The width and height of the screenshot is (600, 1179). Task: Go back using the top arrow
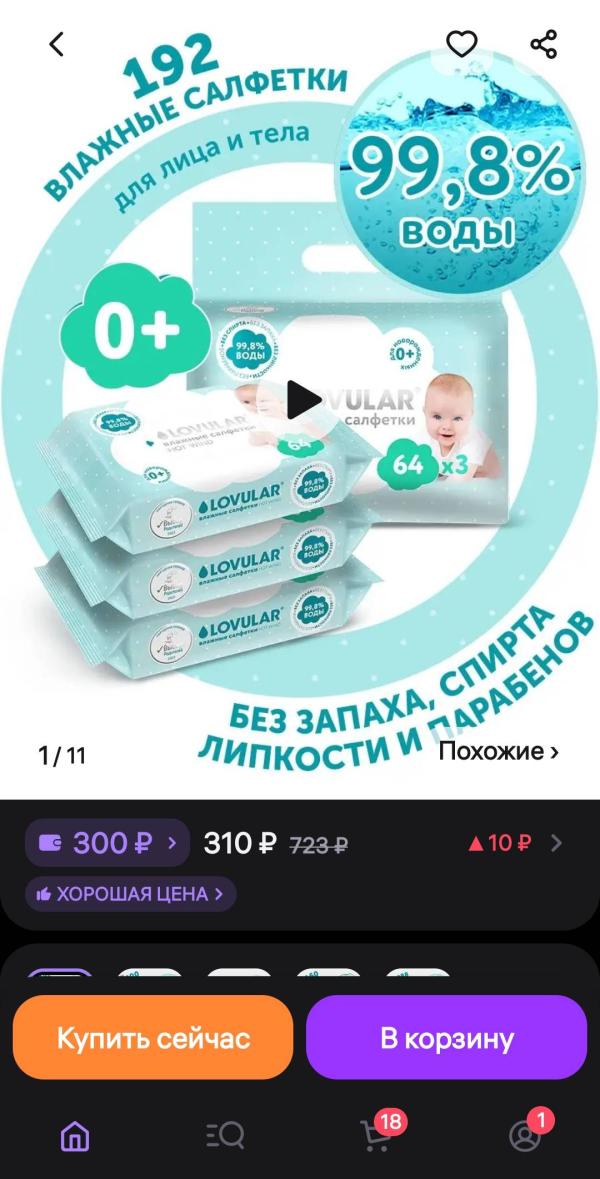56,44
